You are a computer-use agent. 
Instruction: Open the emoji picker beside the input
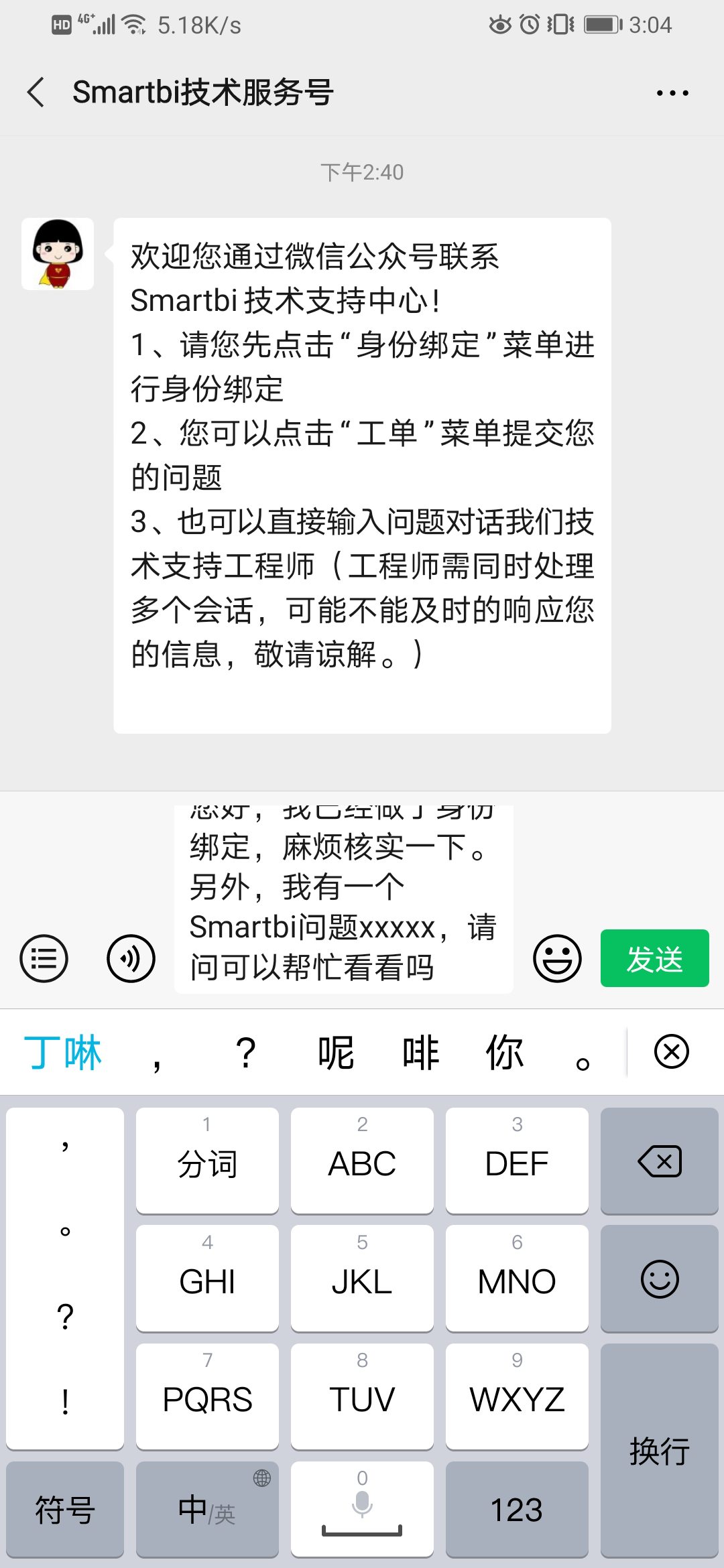click(x=557, y=958)
